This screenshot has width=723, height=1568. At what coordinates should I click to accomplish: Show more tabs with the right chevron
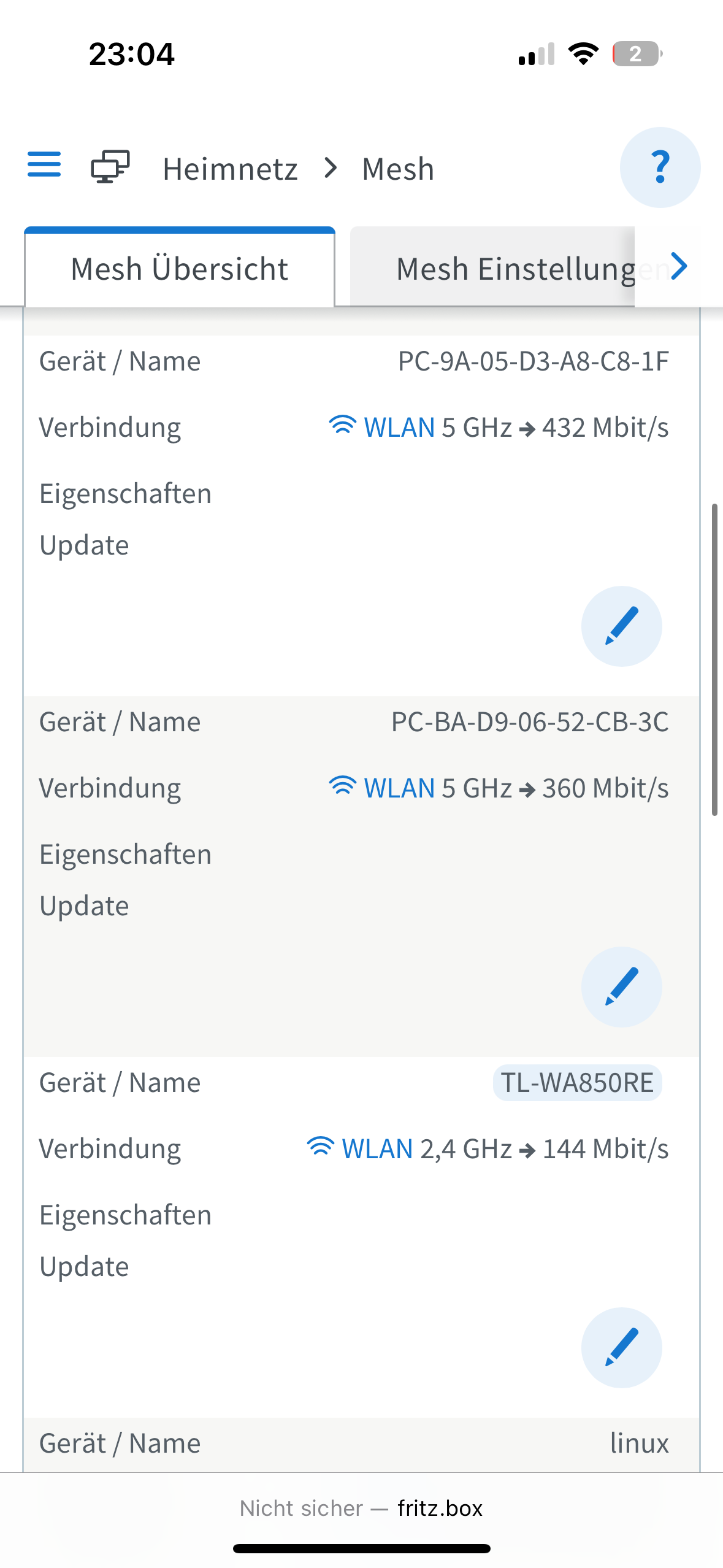pos(678,266)
